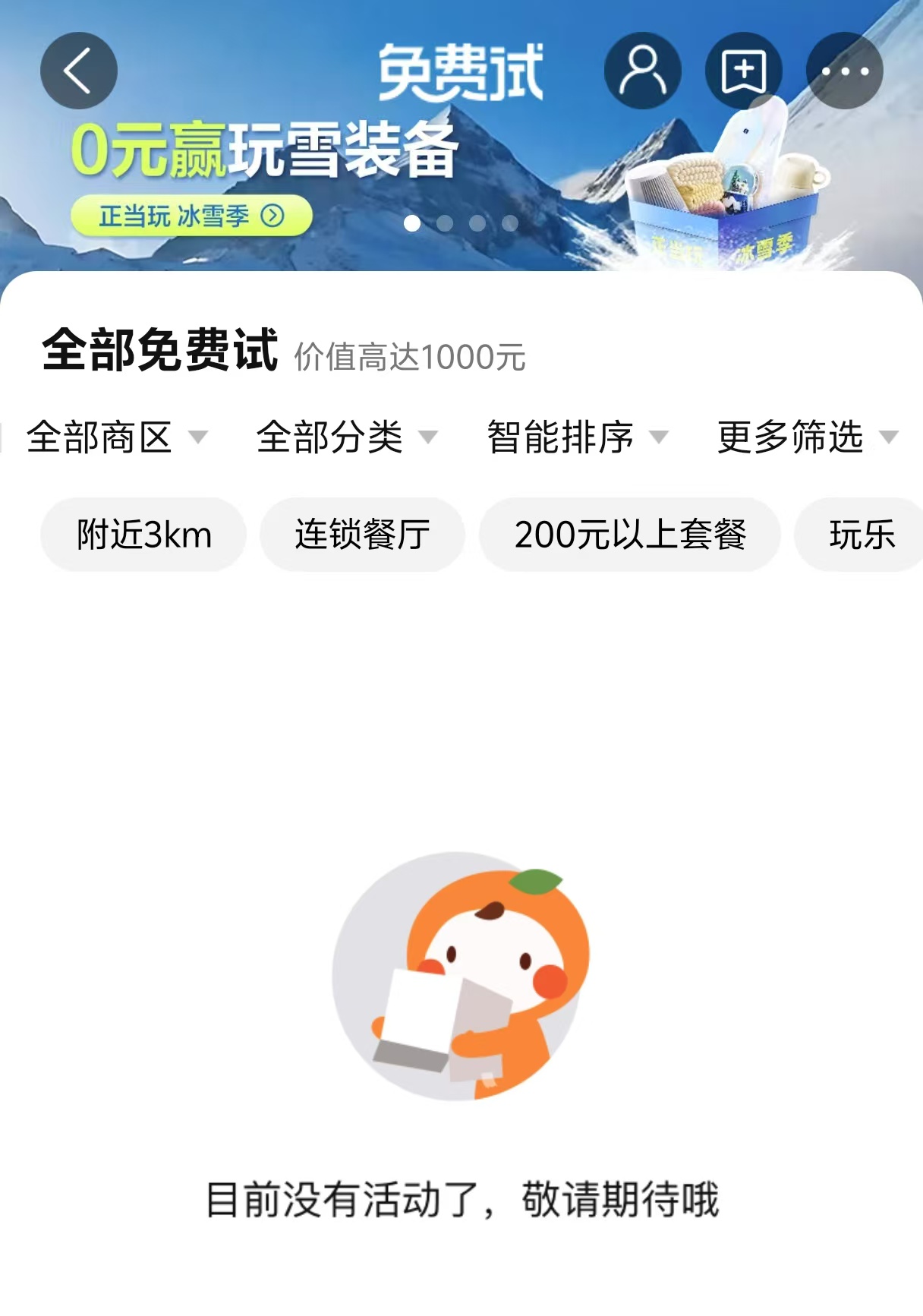Viewport: 923px width, 1316px height.
Task: Tap the back arrow at top left
Action: (x=78, y=69)
